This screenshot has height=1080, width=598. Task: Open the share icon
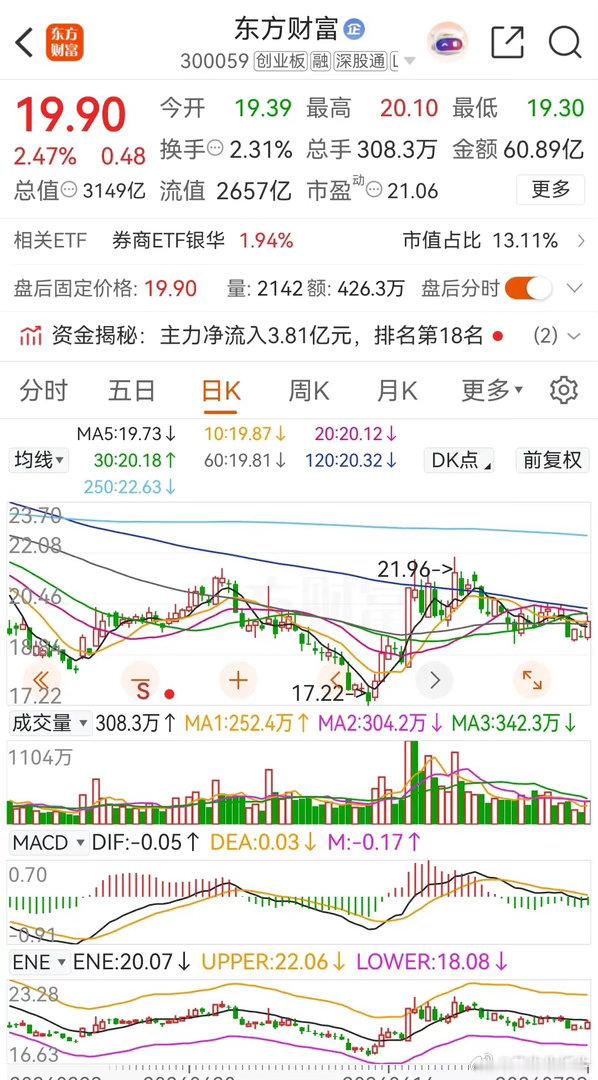[x=507, y=42]
